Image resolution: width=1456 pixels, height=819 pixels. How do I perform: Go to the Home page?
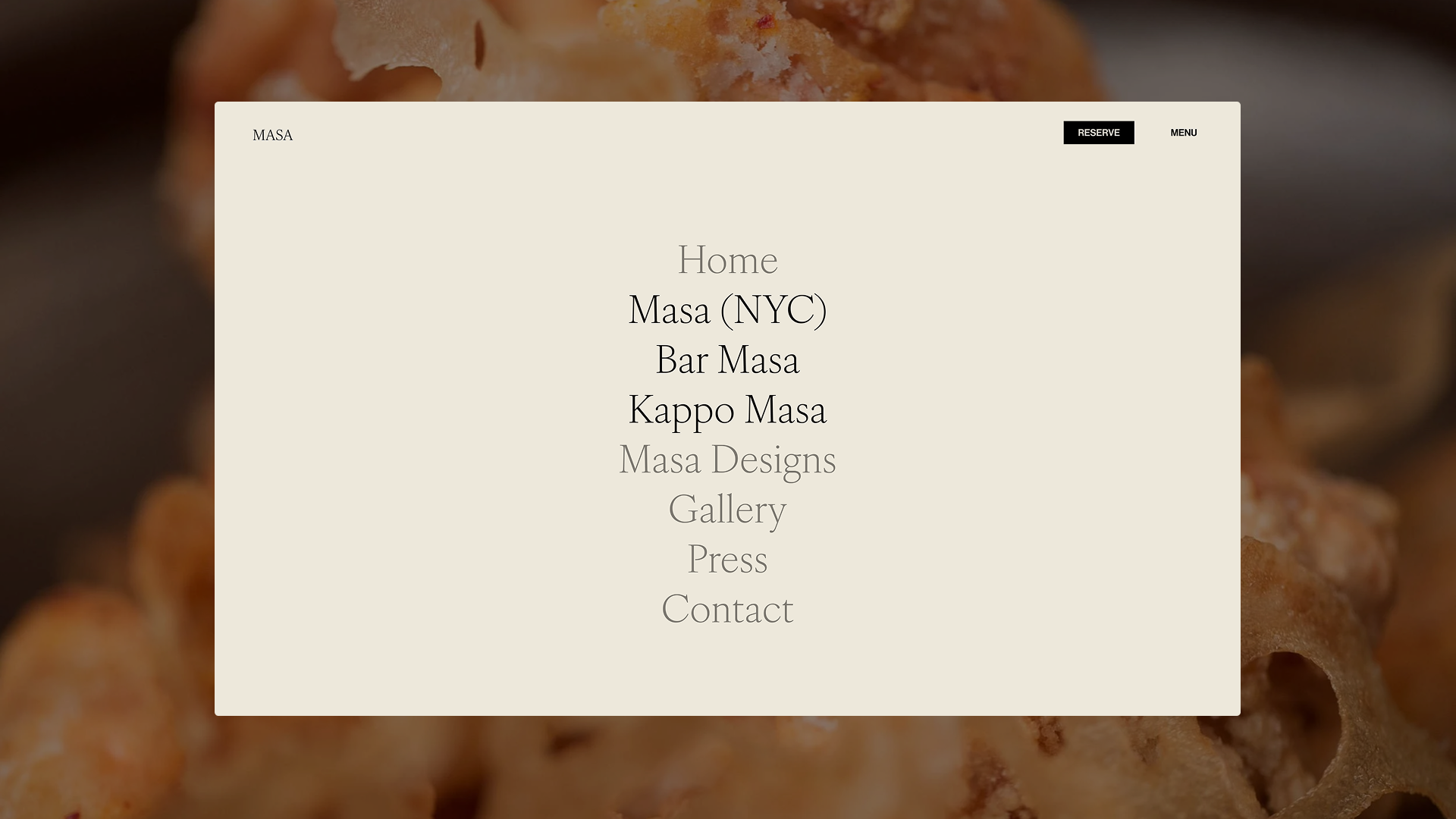727,260
